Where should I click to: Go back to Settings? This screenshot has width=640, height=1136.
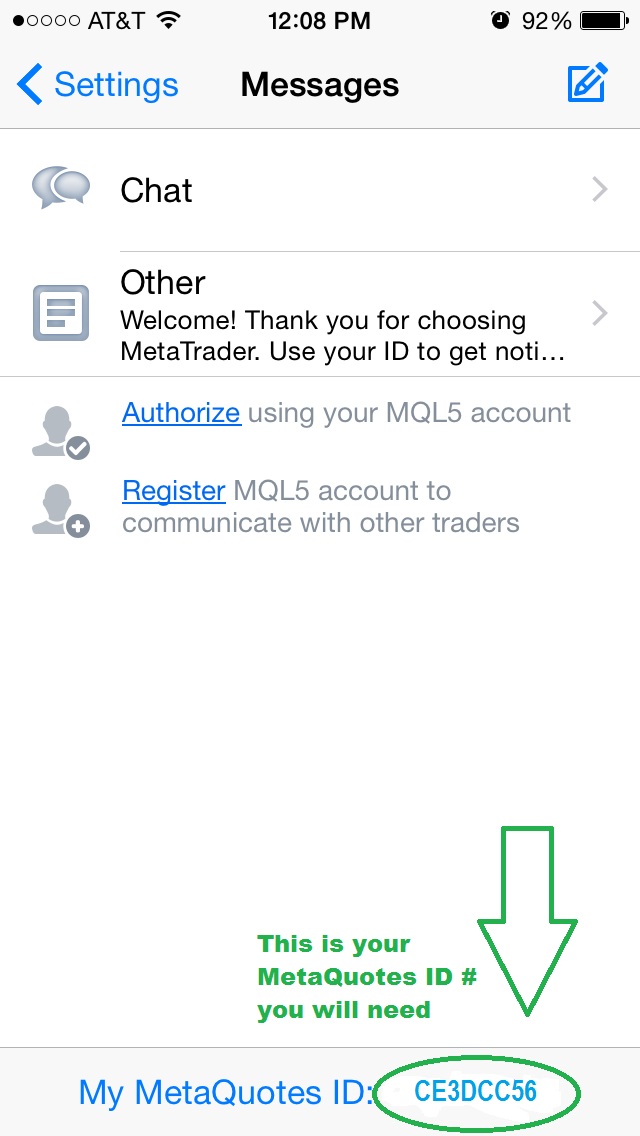tap(97, 85)
